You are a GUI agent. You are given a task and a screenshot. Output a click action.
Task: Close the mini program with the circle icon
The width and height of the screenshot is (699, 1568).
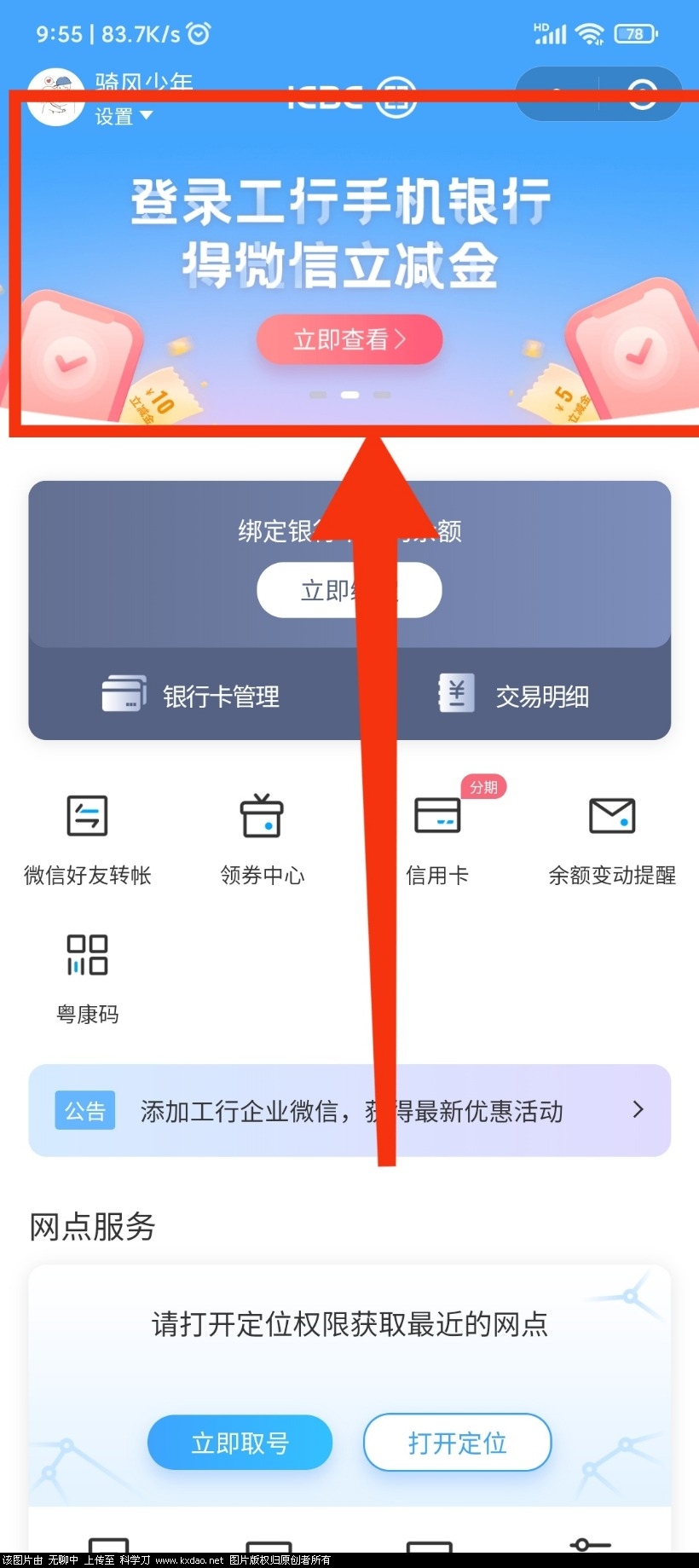coord(641,93)
